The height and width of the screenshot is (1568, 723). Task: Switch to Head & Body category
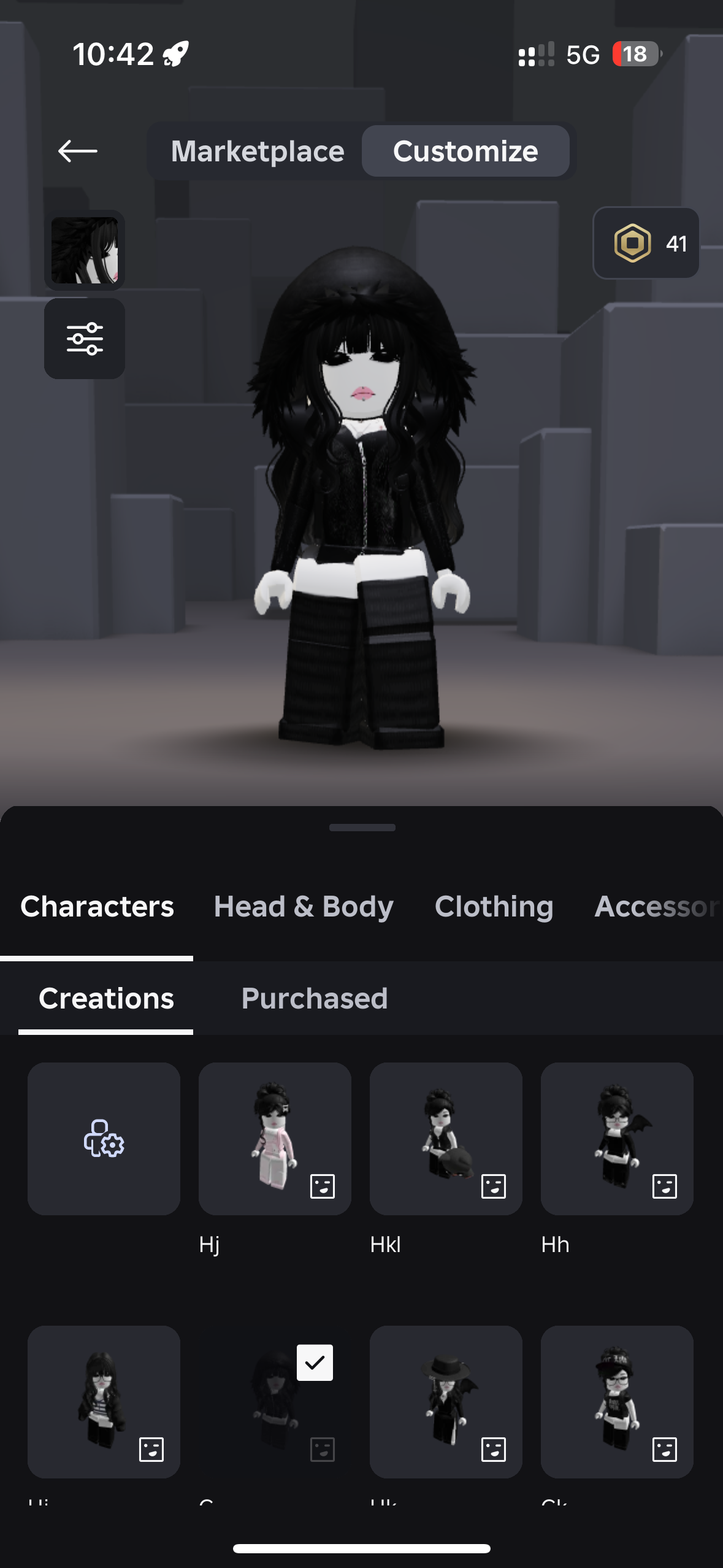(304, 907)
